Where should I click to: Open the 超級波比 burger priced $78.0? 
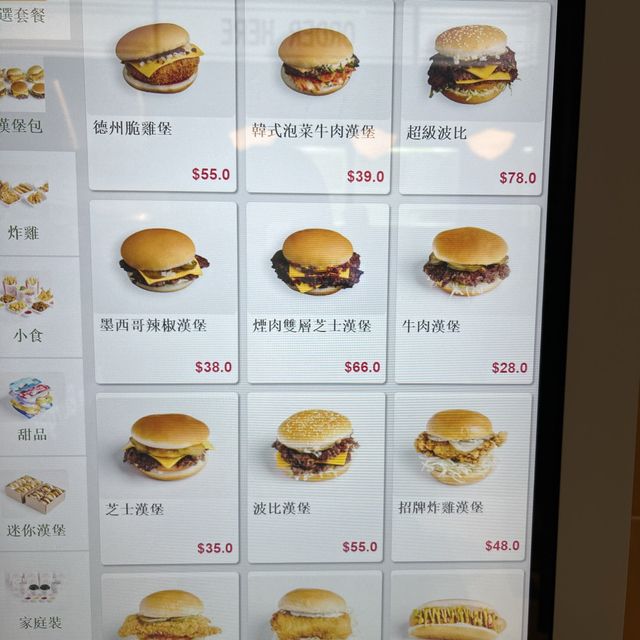click(x=474, y=98)
